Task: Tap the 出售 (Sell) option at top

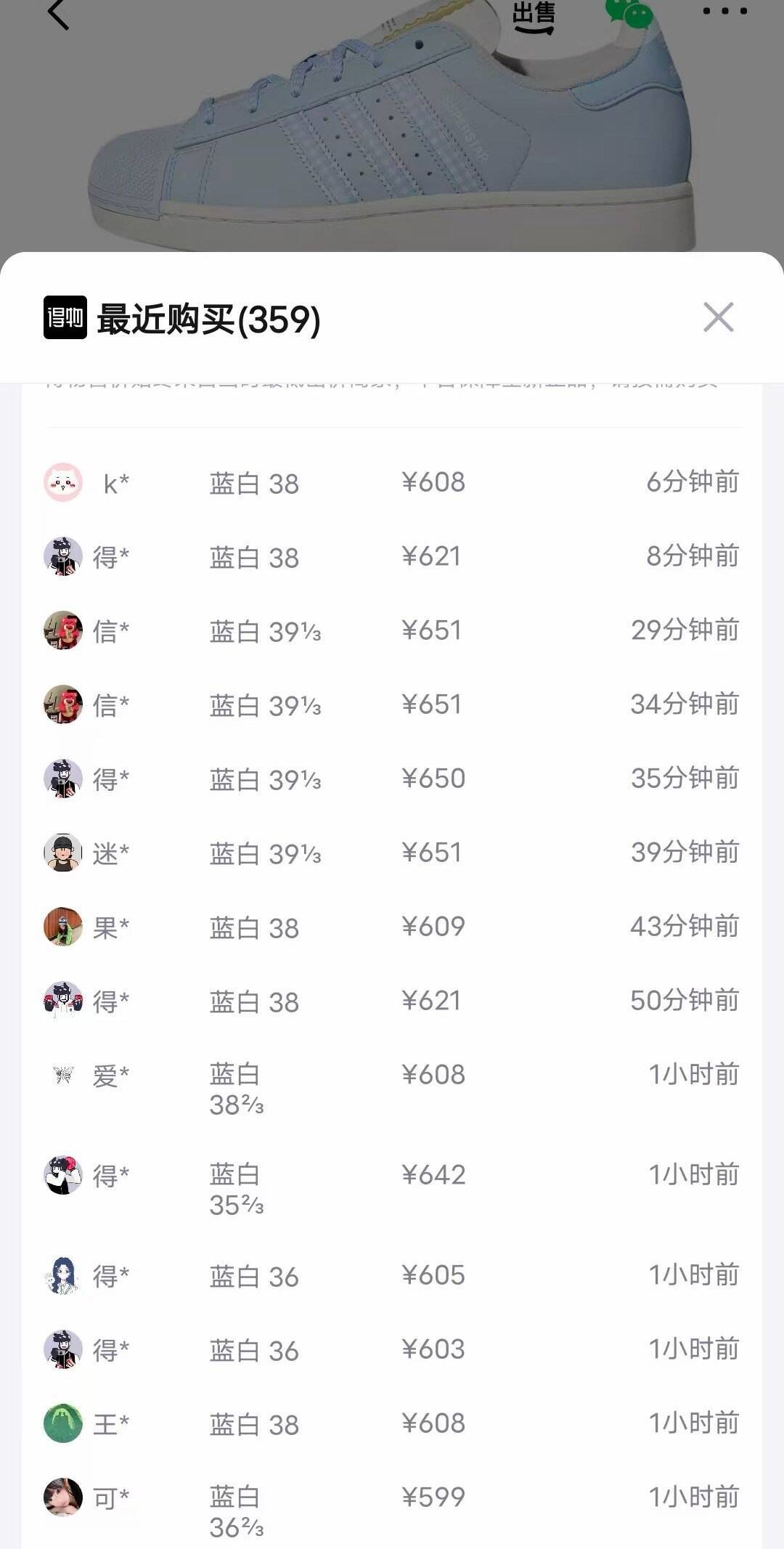Action: pyautogui.click(x=534, y=13)
